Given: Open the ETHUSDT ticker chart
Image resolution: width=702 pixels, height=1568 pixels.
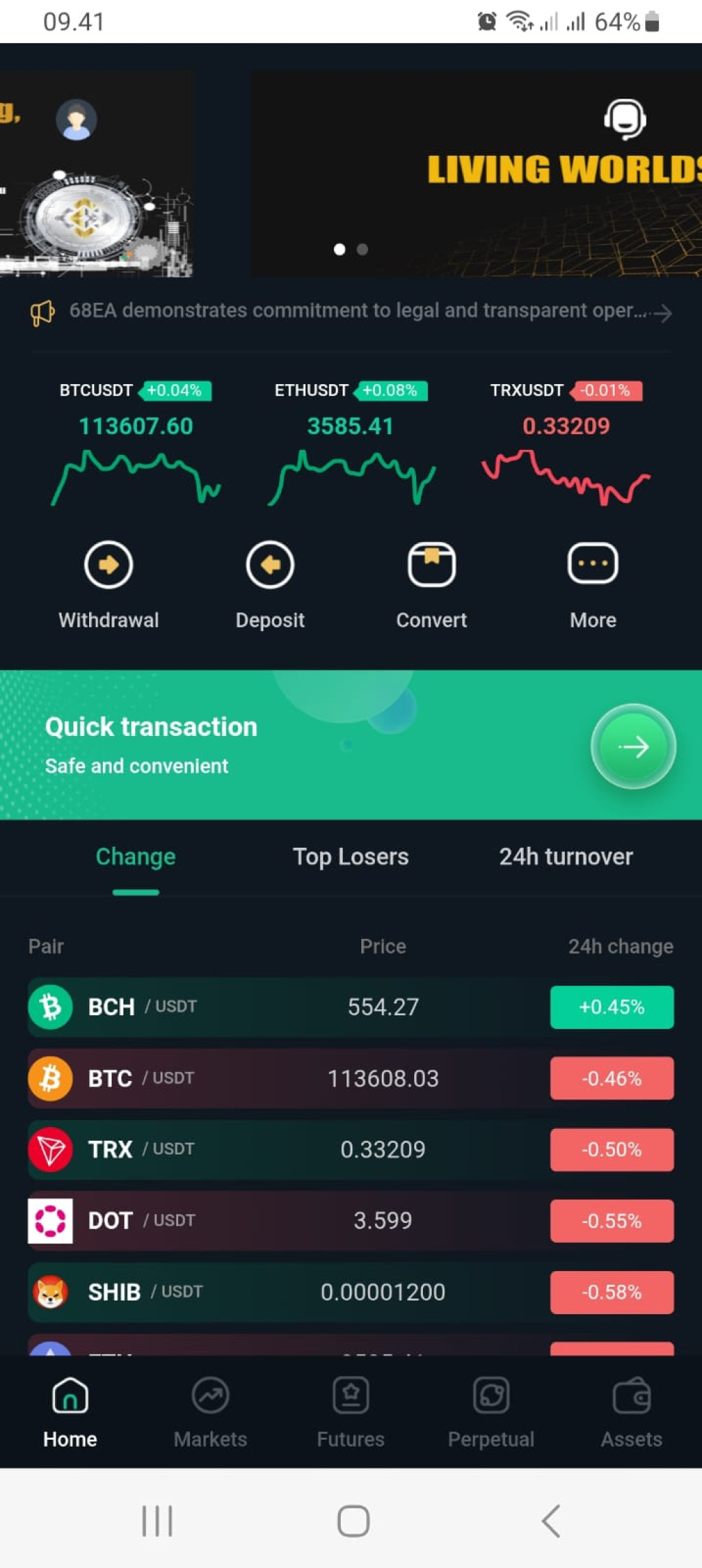Looking at the screenshot, I should point(351,443).
